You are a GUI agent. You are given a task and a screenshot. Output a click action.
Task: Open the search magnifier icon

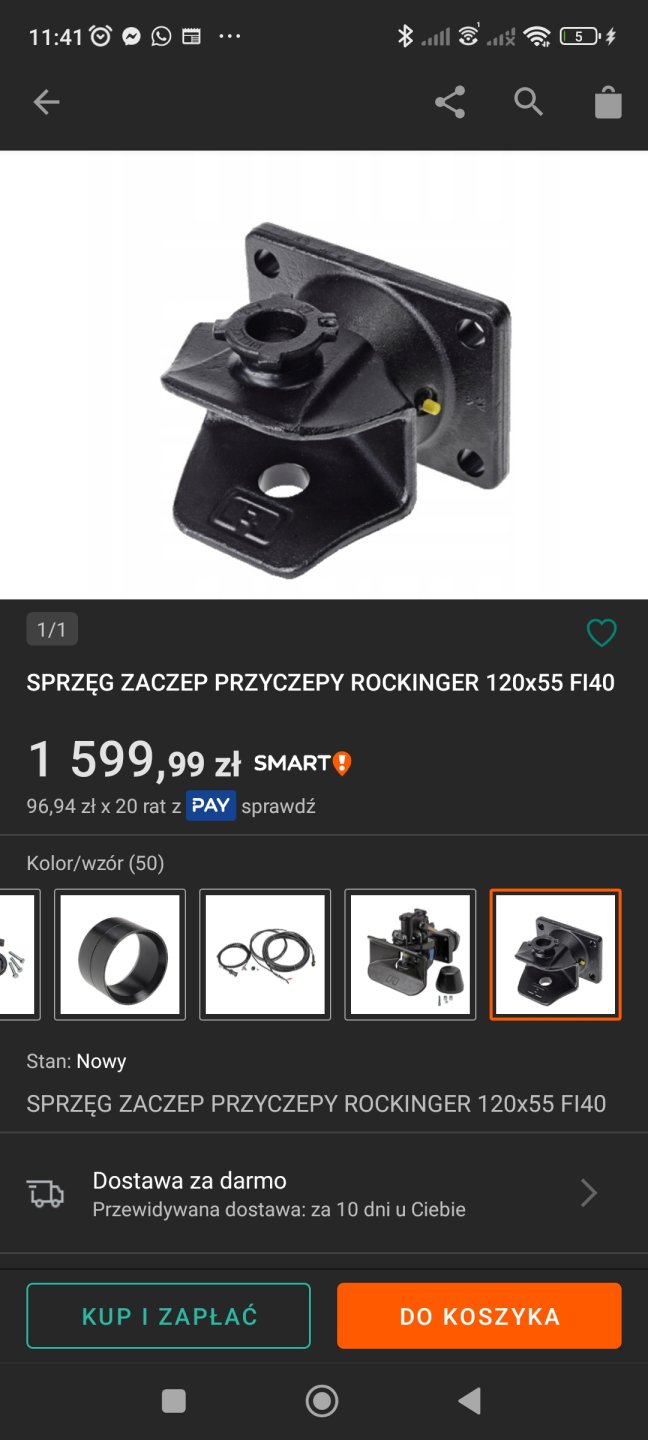[528, 102]
